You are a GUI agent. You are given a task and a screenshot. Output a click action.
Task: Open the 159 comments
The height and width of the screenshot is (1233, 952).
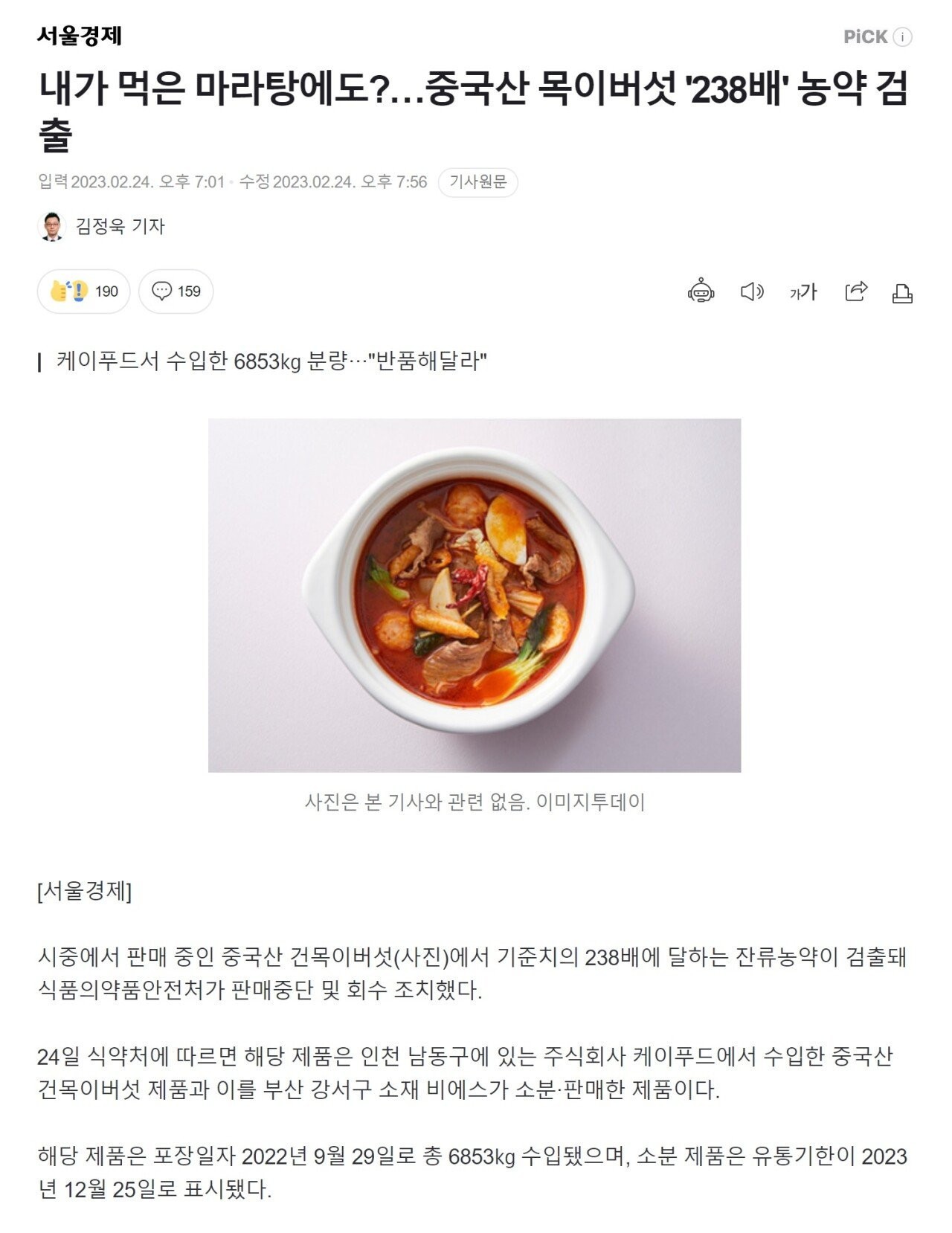click(x=176, y=291)
